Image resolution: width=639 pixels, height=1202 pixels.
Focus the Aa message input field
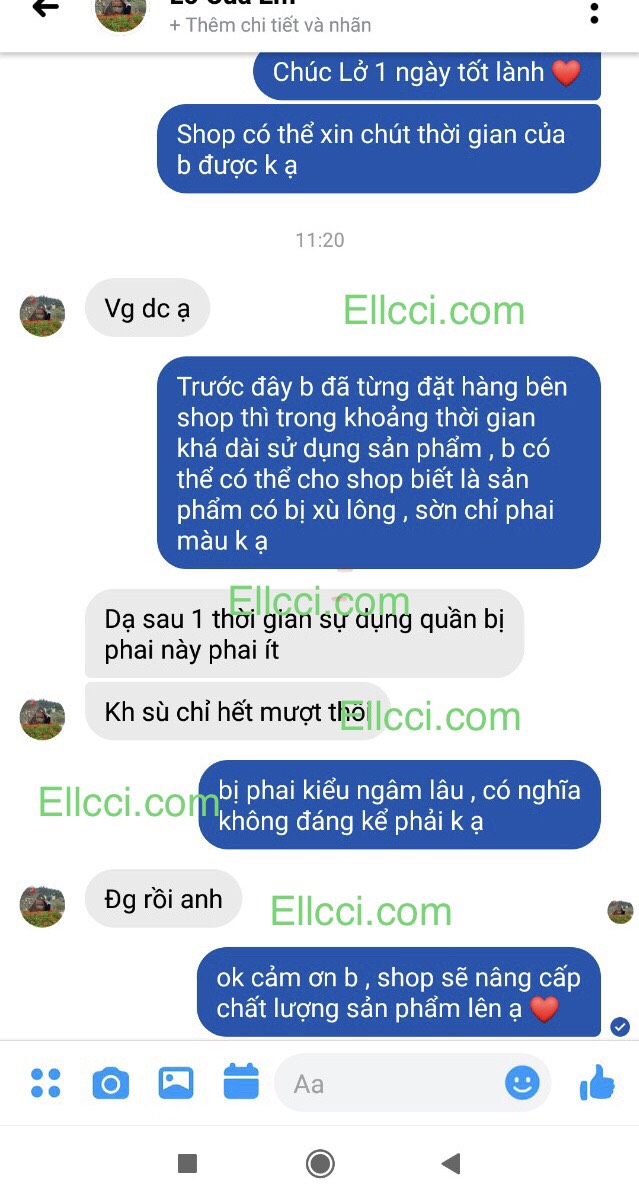pyautogui.click(x=390, y=1083)
